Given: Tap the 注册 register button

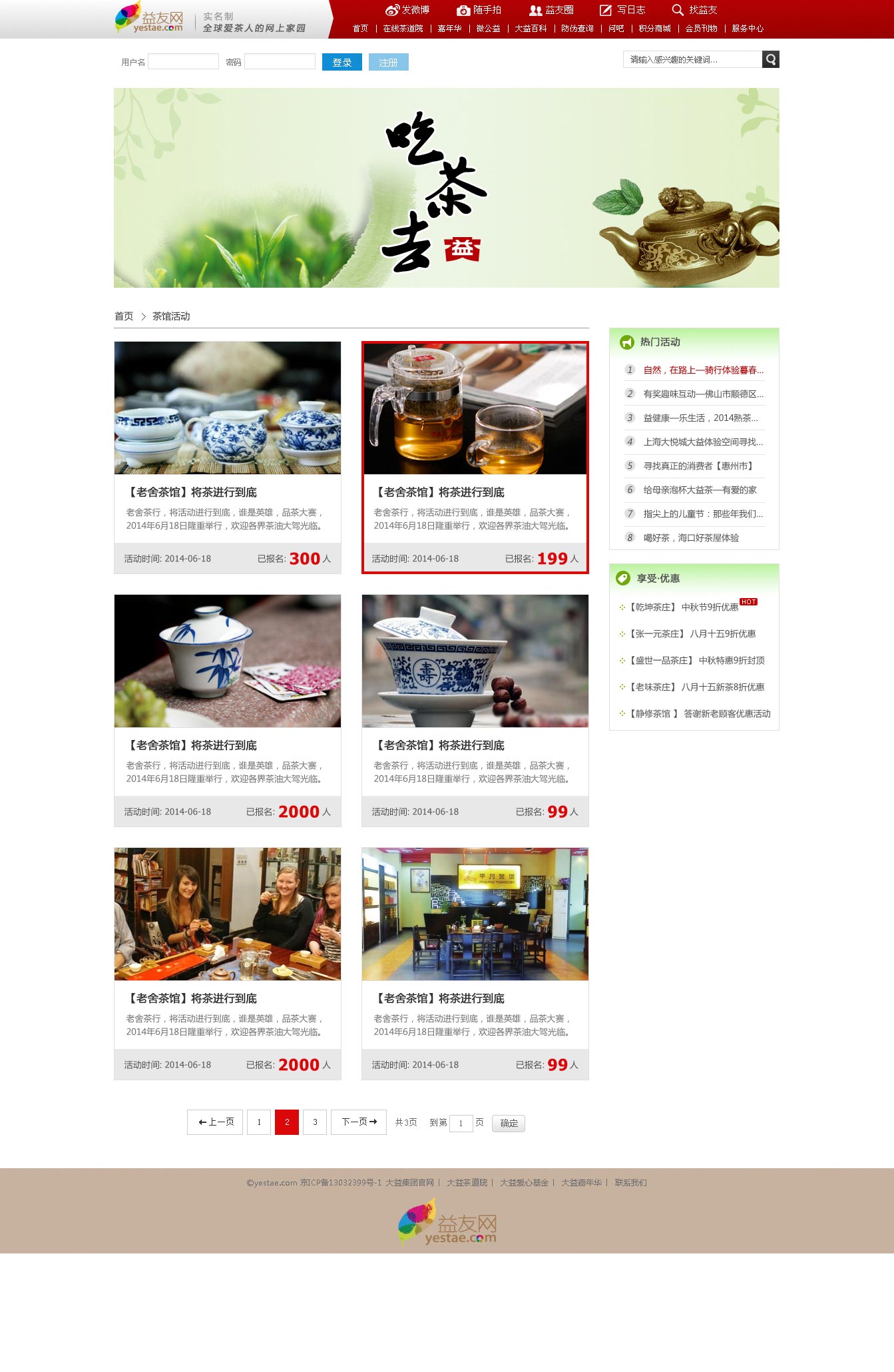Looking at the screenshot, I should click(x=388, y=62).
